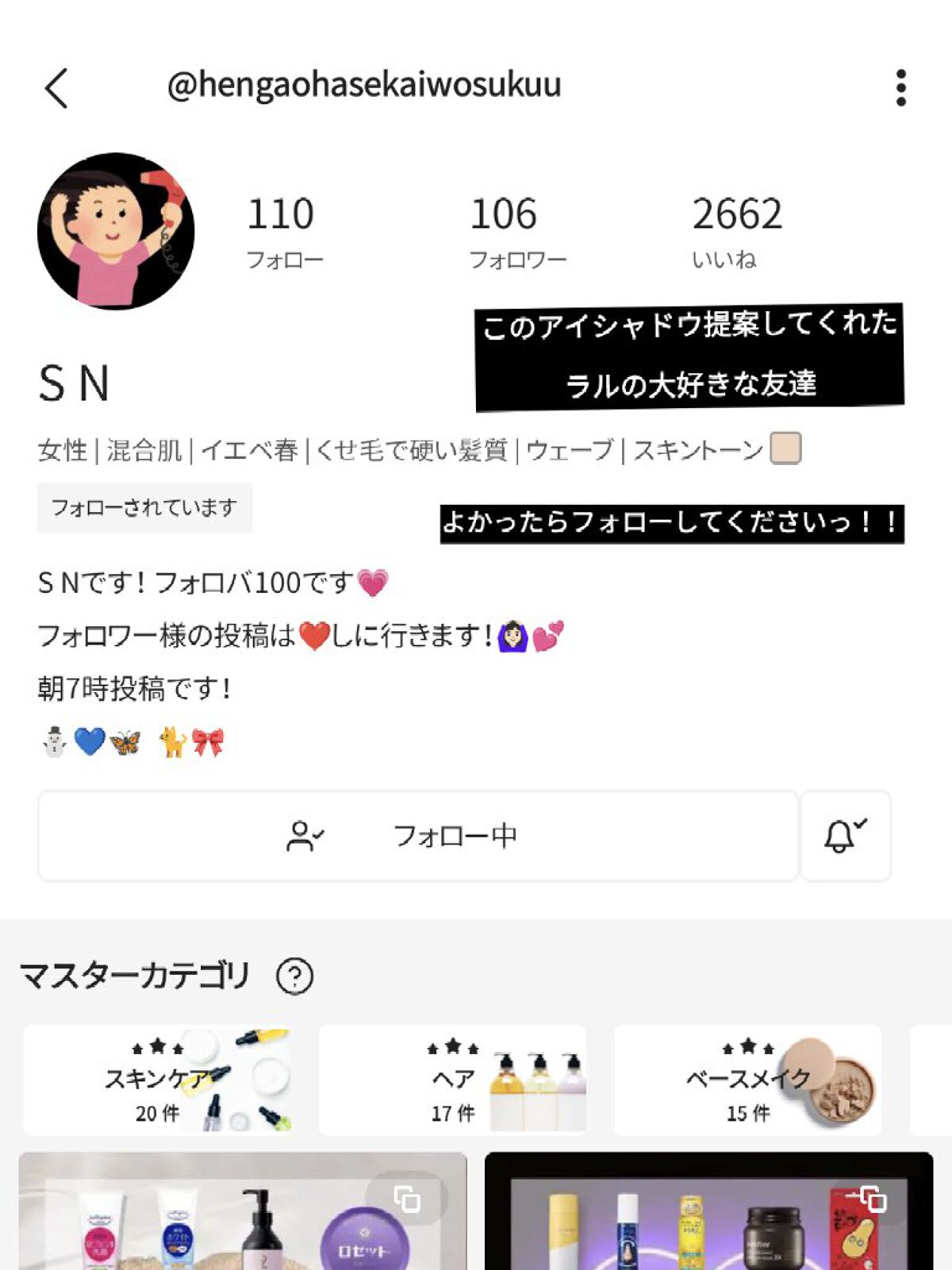The height and width of the screenshot is (1270, 952).
Task: Toggle post notifications with the bell
Action: tap(846, 836)
